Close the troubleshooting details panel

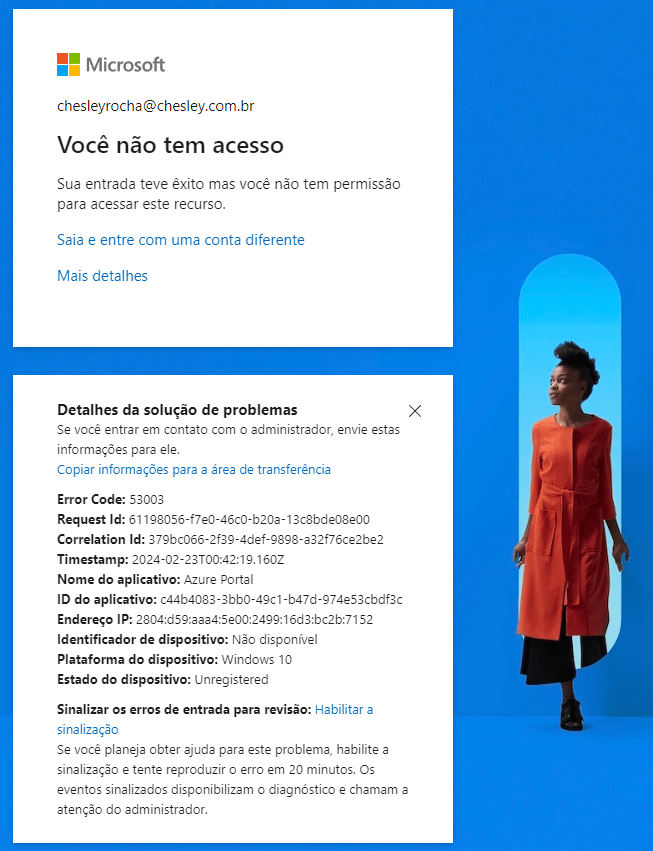416,411
